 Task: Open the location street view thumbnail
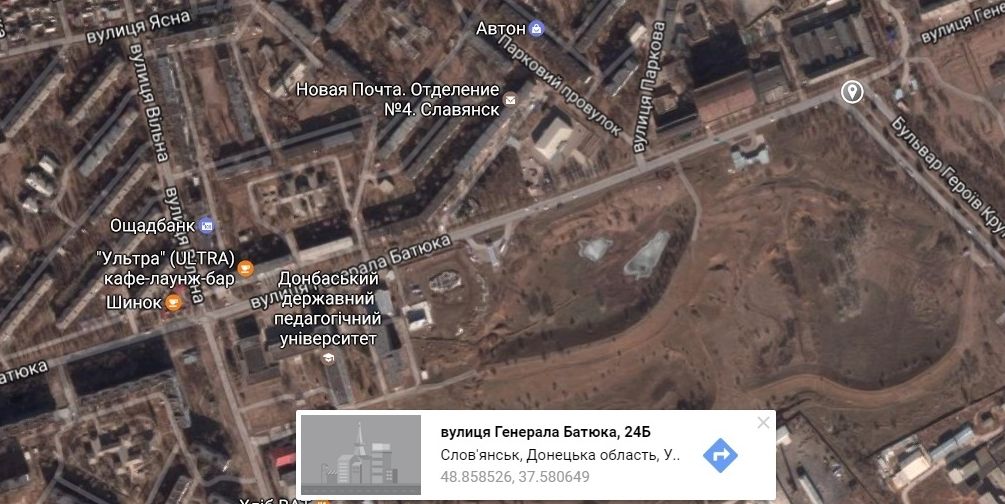pyautogui.click(x=361, y=454)
